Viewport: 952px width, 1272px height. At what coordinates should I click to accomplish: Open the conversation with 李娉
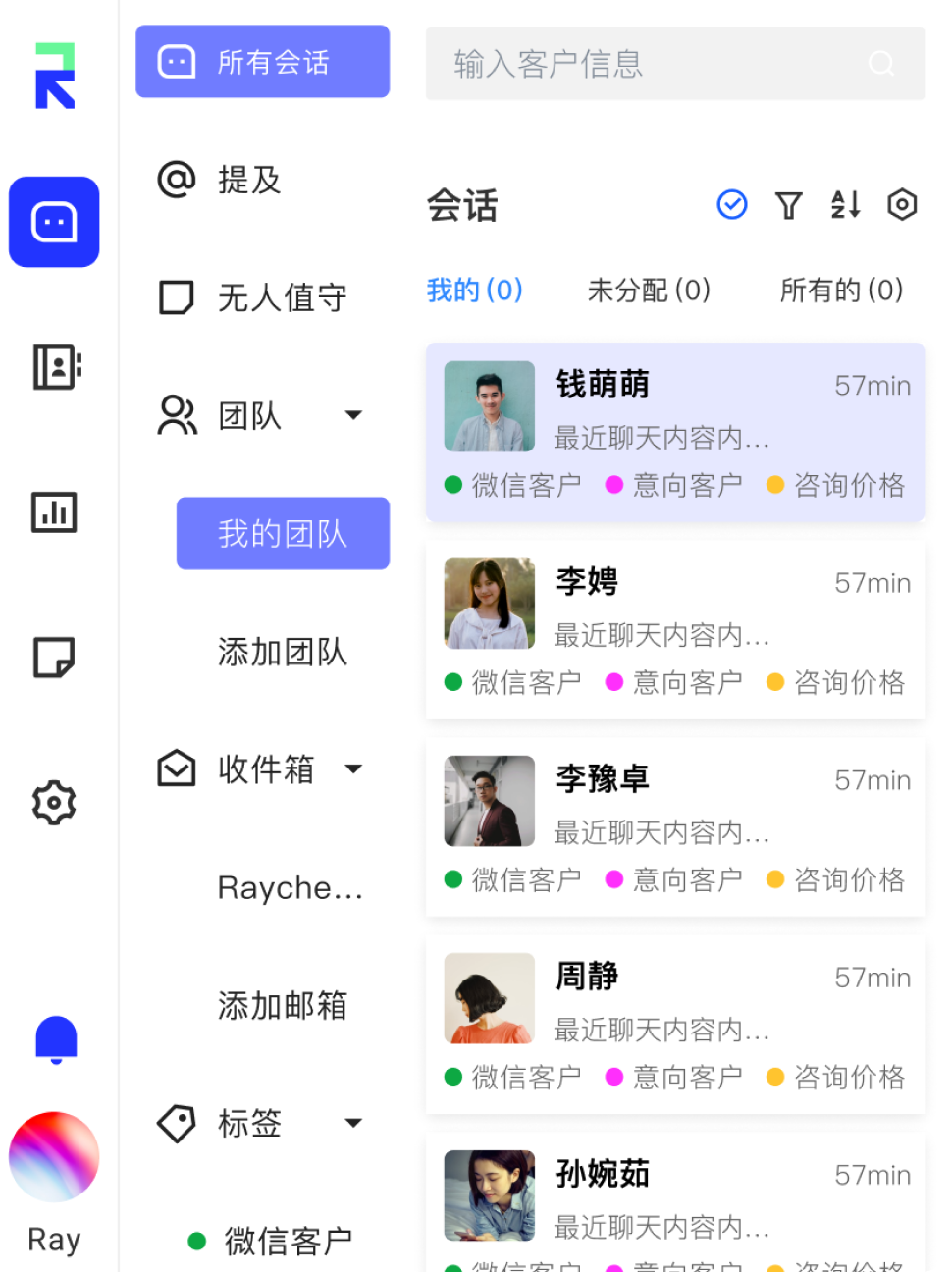pos(674,629)
